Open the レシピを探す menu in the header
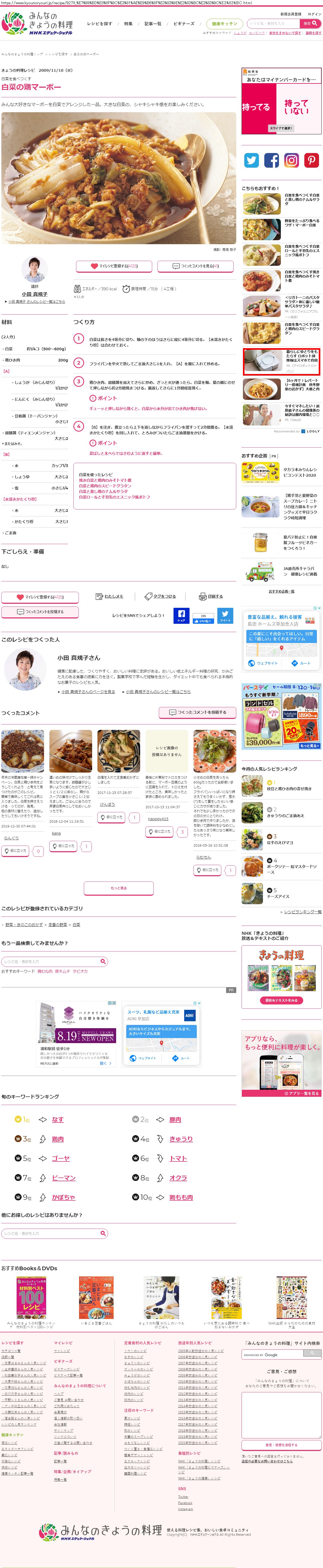323x1568 pixels. [x=99, y=24]
